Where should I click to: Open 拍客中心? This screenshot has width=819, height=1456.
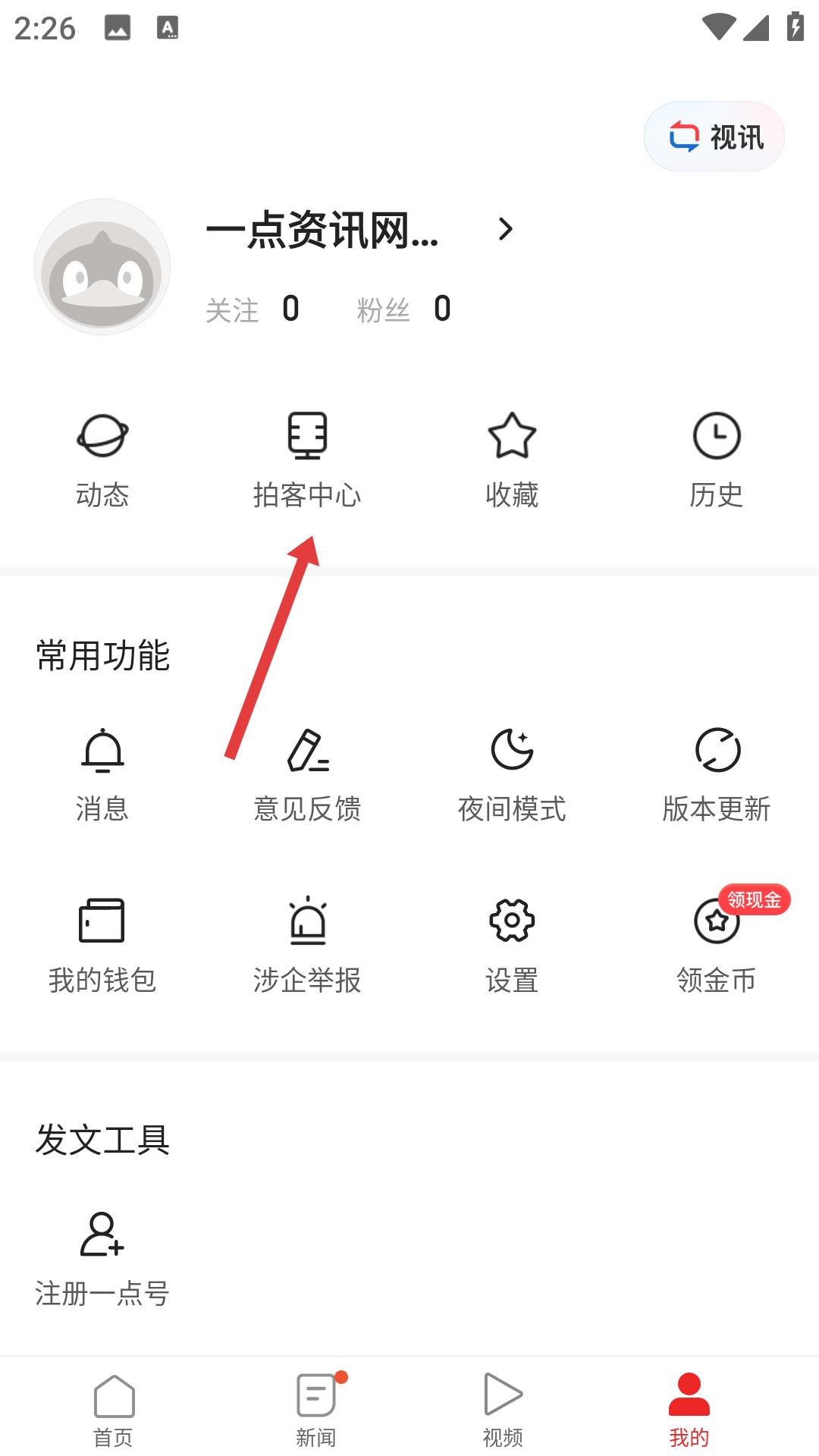point(307,460)
